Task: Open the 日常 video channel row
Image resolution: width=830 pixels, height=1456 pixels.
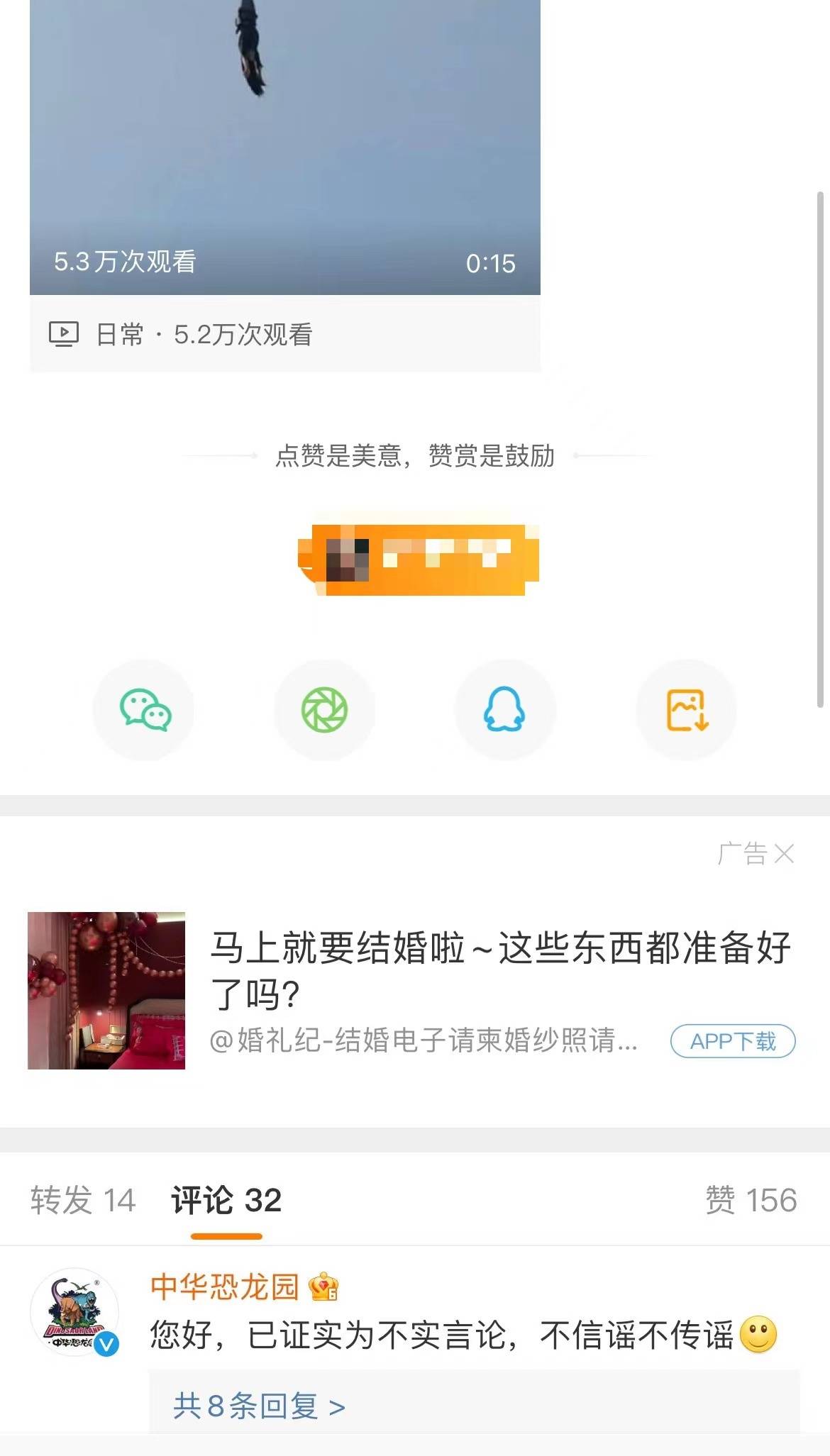Action: click(x=204, y=334)
